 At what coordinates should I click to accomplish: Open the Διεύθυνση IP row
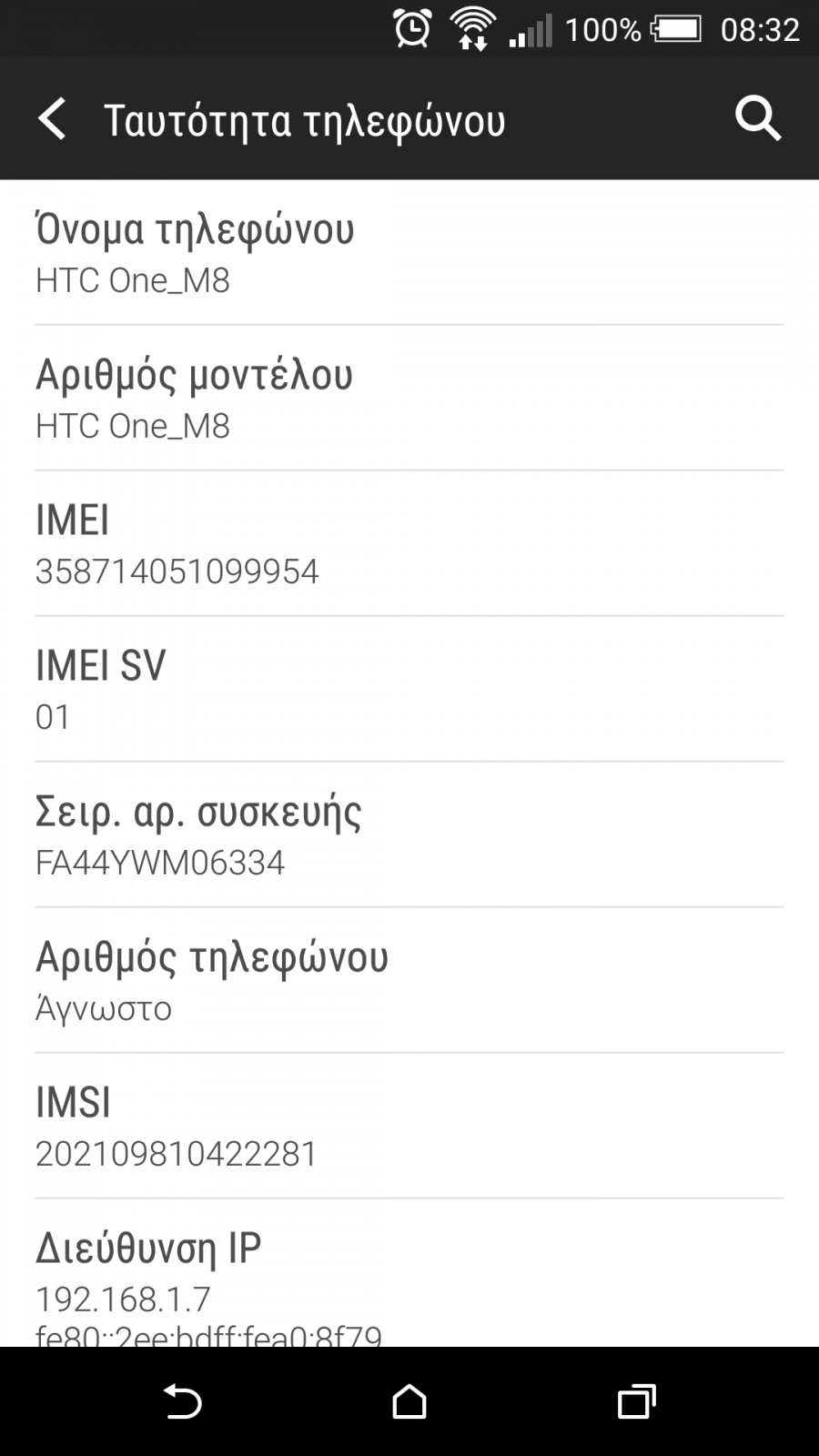409,1273
